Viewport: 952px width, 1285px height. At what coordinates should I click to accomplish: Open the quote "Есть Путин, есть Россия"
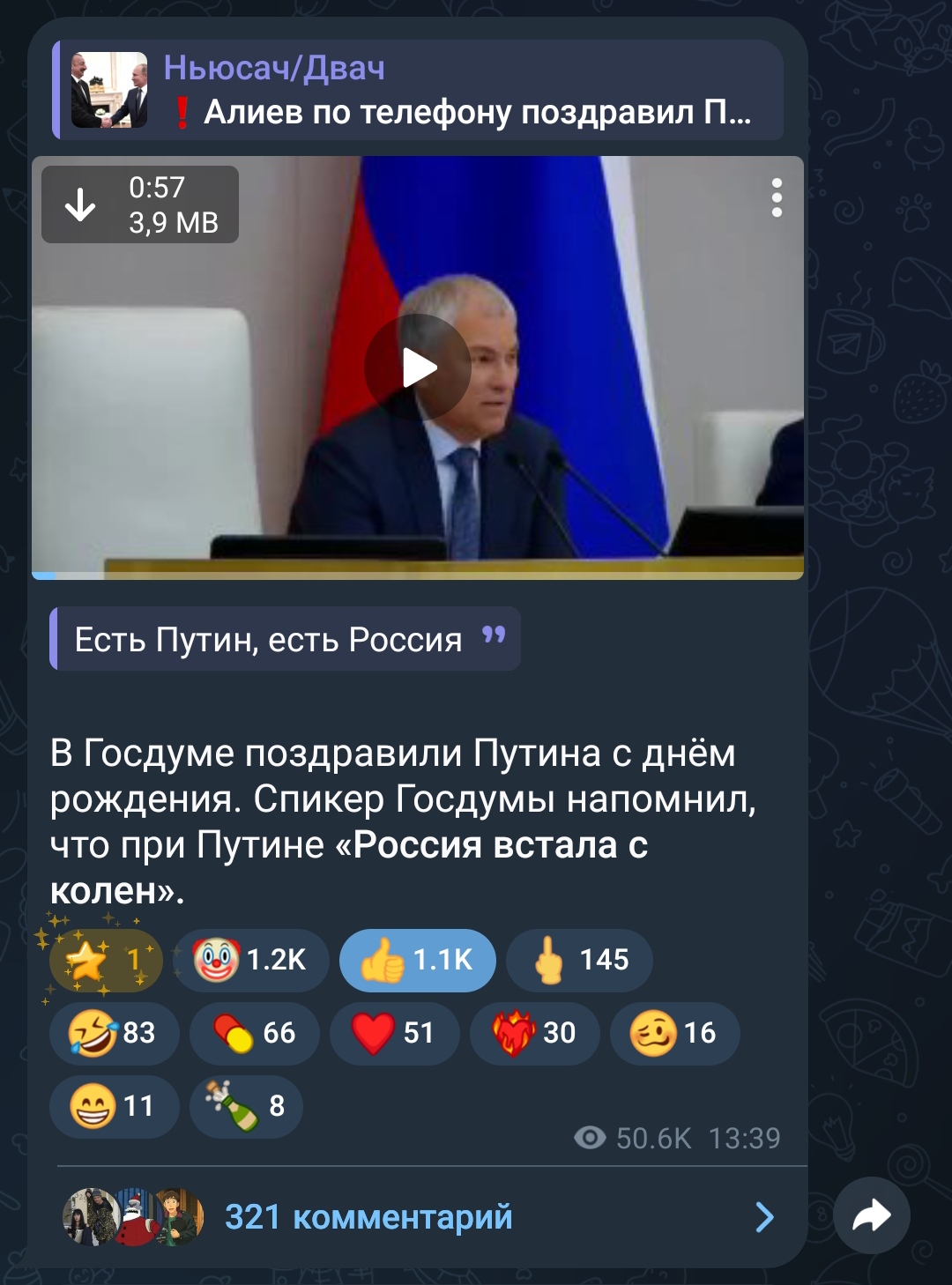(284, 639)
